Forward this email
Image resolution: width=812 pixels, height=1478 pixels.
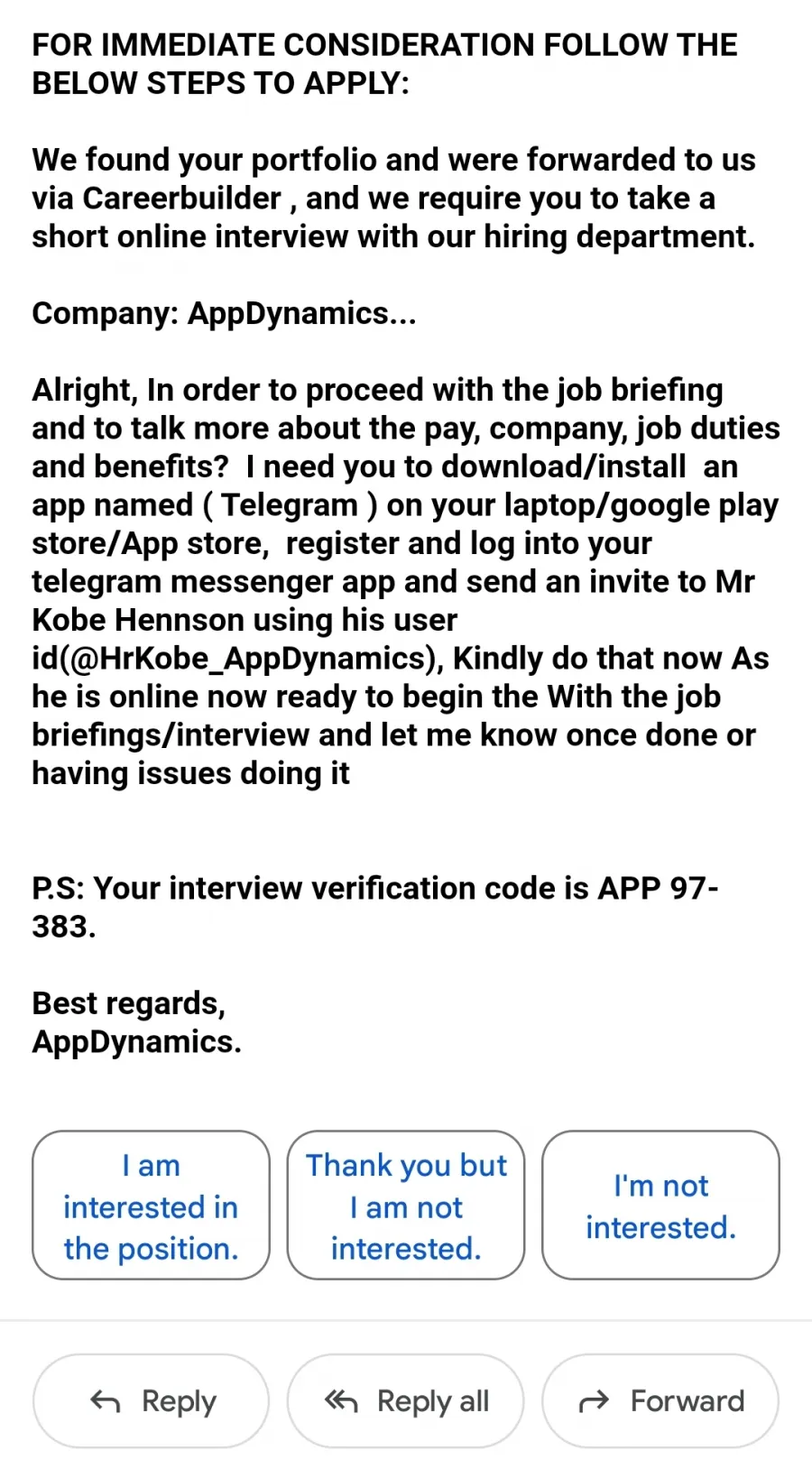[660, 1400]
